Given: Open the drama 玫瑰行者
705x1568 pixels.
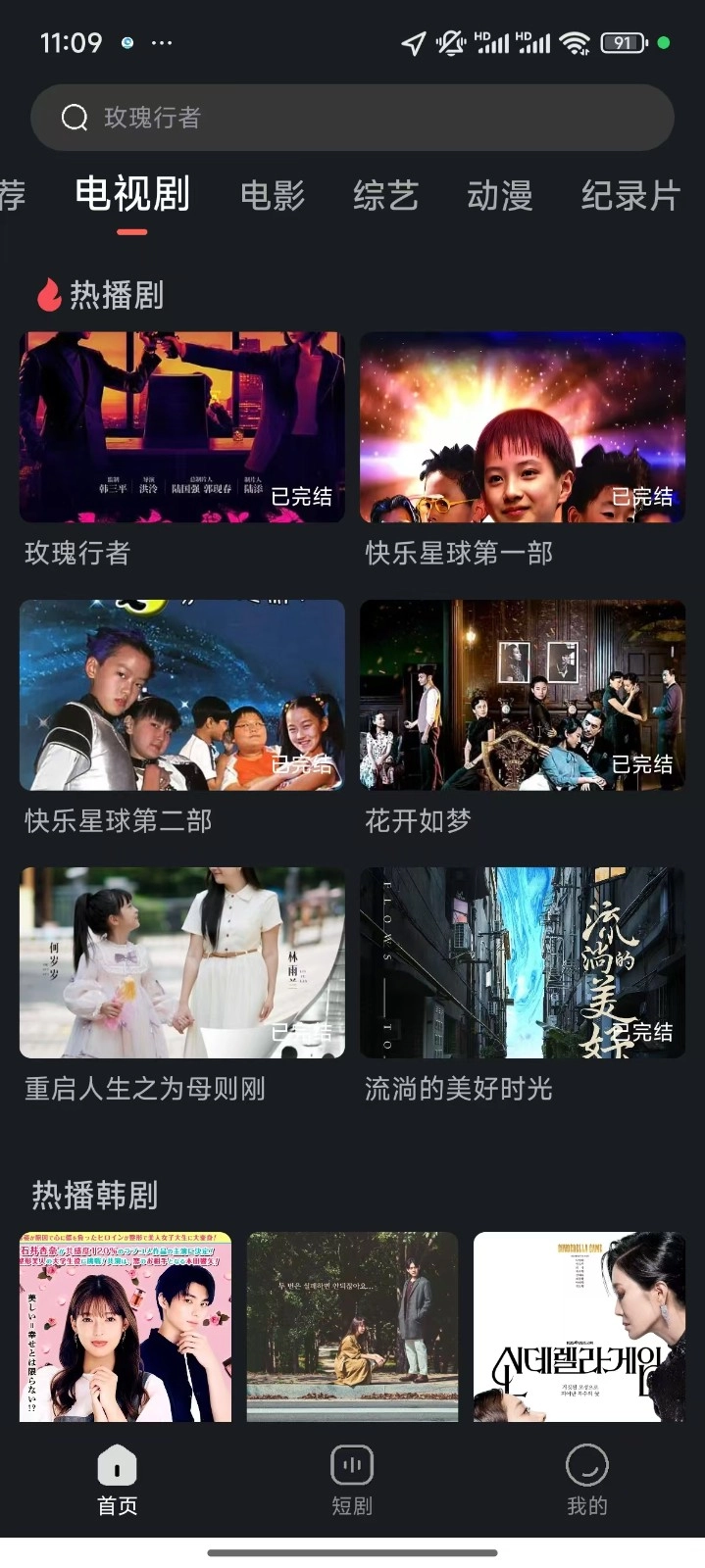Looking at the screenshot, I should 181,427.
